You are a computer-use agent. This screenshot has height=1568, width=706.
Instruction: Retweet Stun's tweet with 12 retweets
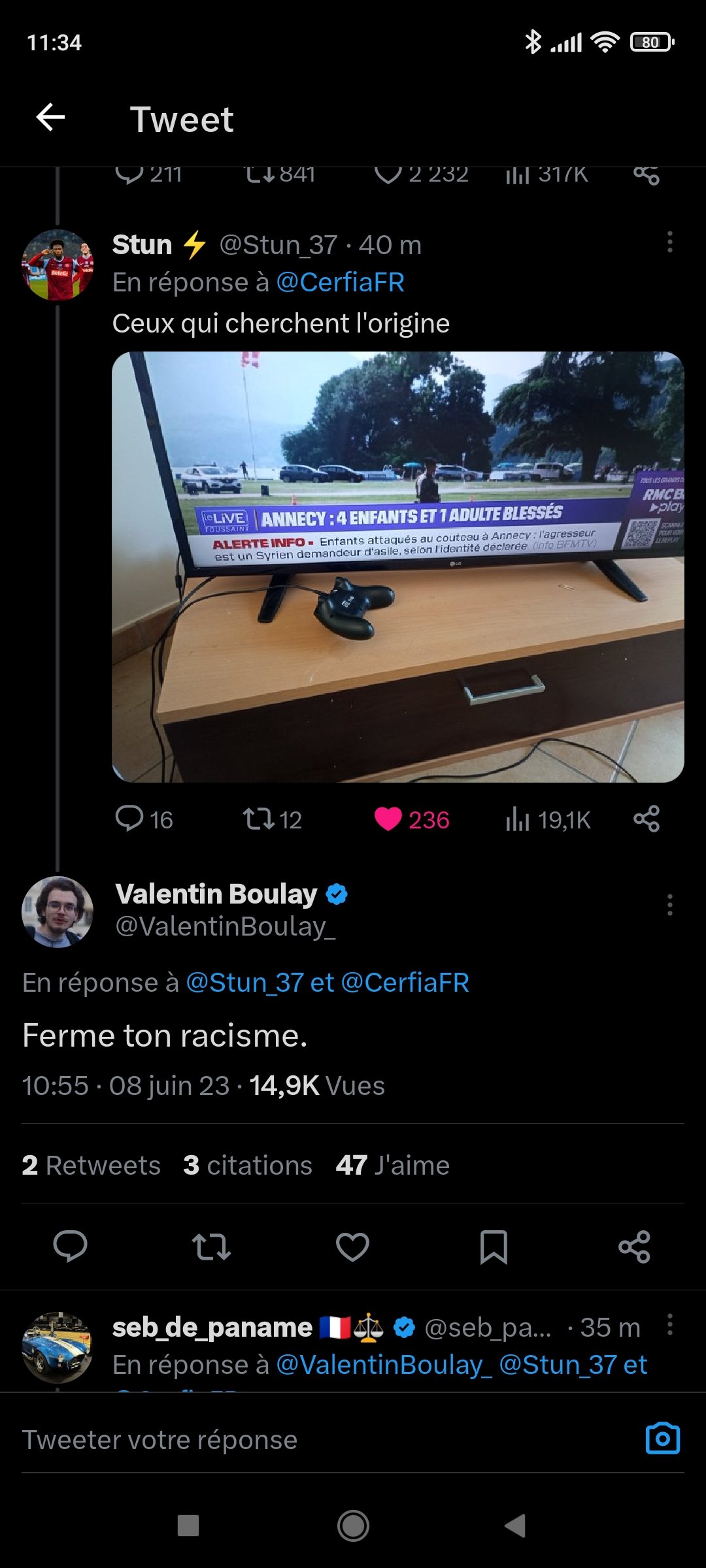(x=260, y=819)
